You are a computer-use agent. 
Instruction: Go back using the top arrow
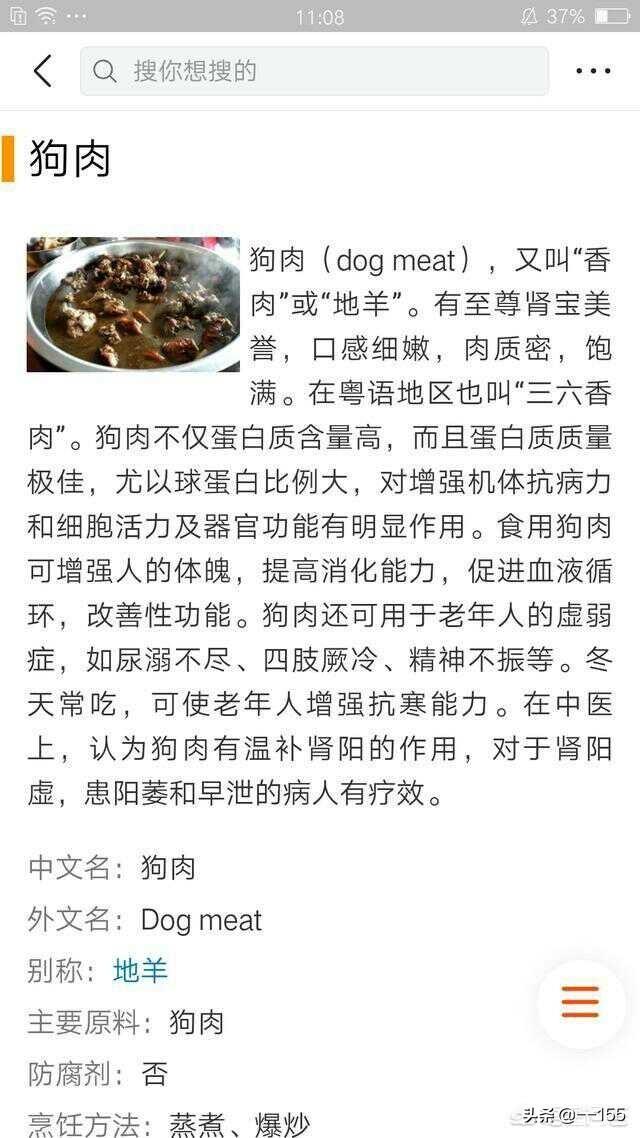point(42,71)
